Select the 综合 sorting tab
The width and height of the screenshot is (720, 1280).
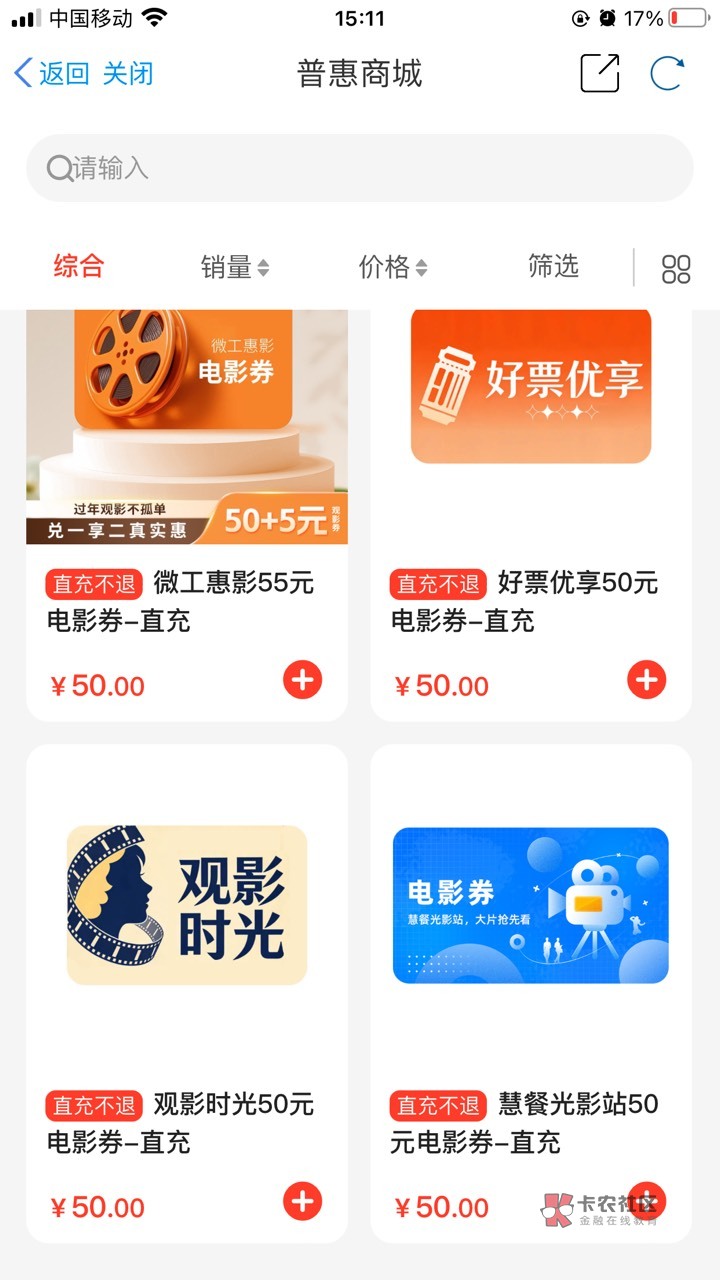coord(78,266)
